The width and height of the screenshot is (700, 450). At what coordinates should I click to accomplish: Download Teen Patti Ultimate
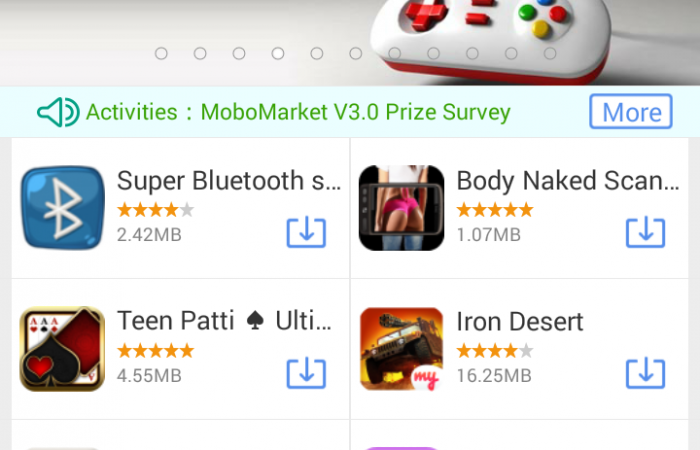point(306,373)
